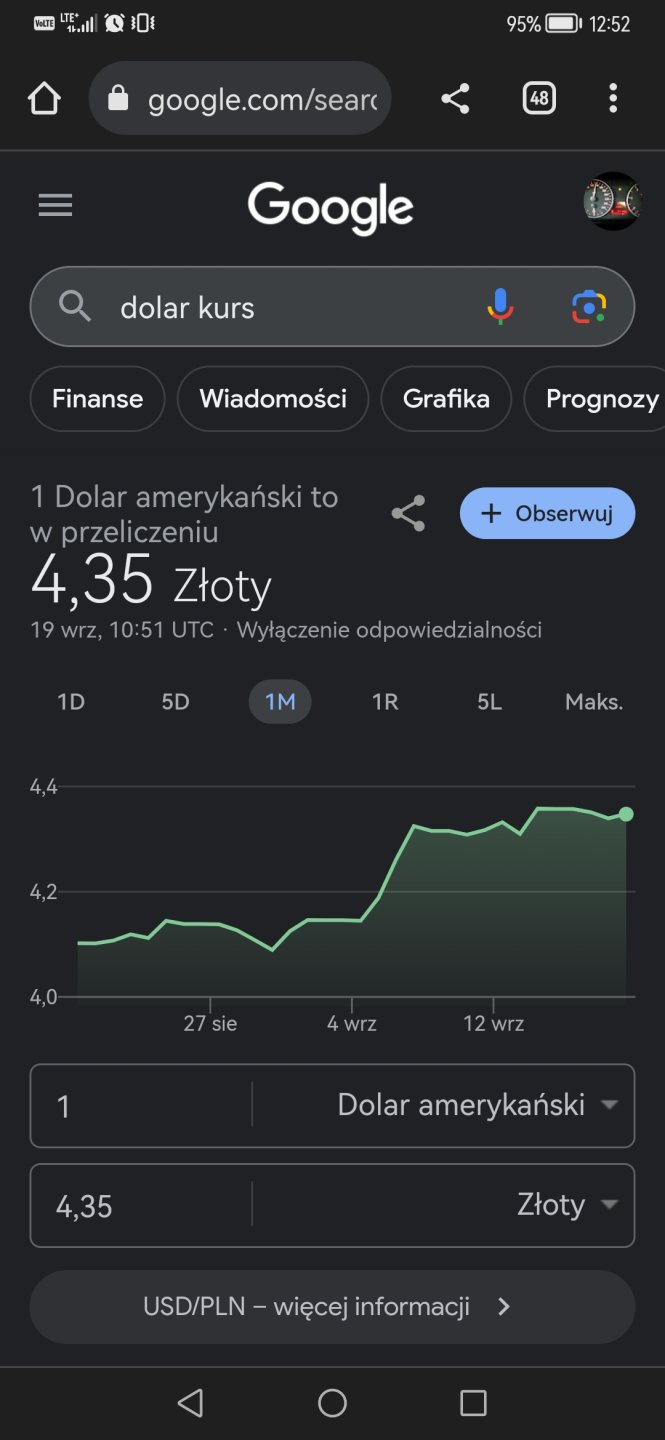The height and width of the screenshot is (1440, 665).
Task: Tap the system back button
Action: [x=190, y=1403]
